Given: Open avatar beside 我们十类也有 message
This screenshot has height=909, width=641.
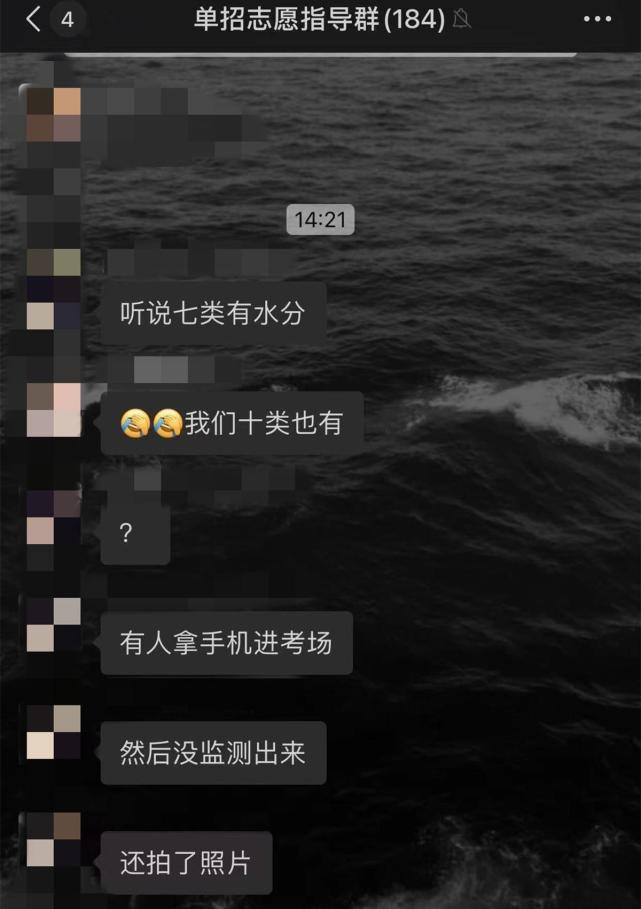Looking at the screenshot, I should [x=53, y=410].
